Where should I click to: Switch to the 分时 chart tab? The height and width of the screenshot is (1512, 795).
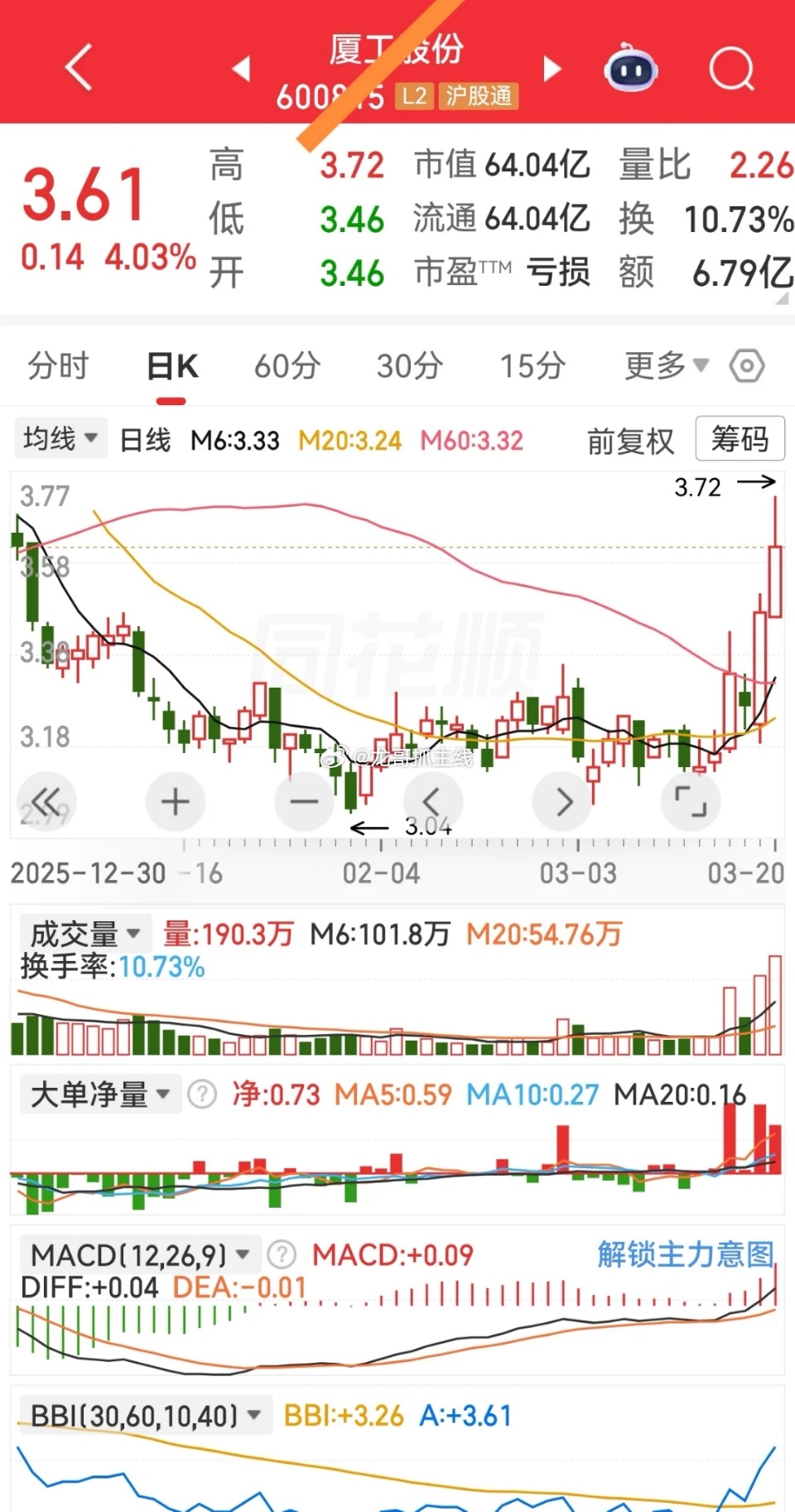[x=58, y=365]
